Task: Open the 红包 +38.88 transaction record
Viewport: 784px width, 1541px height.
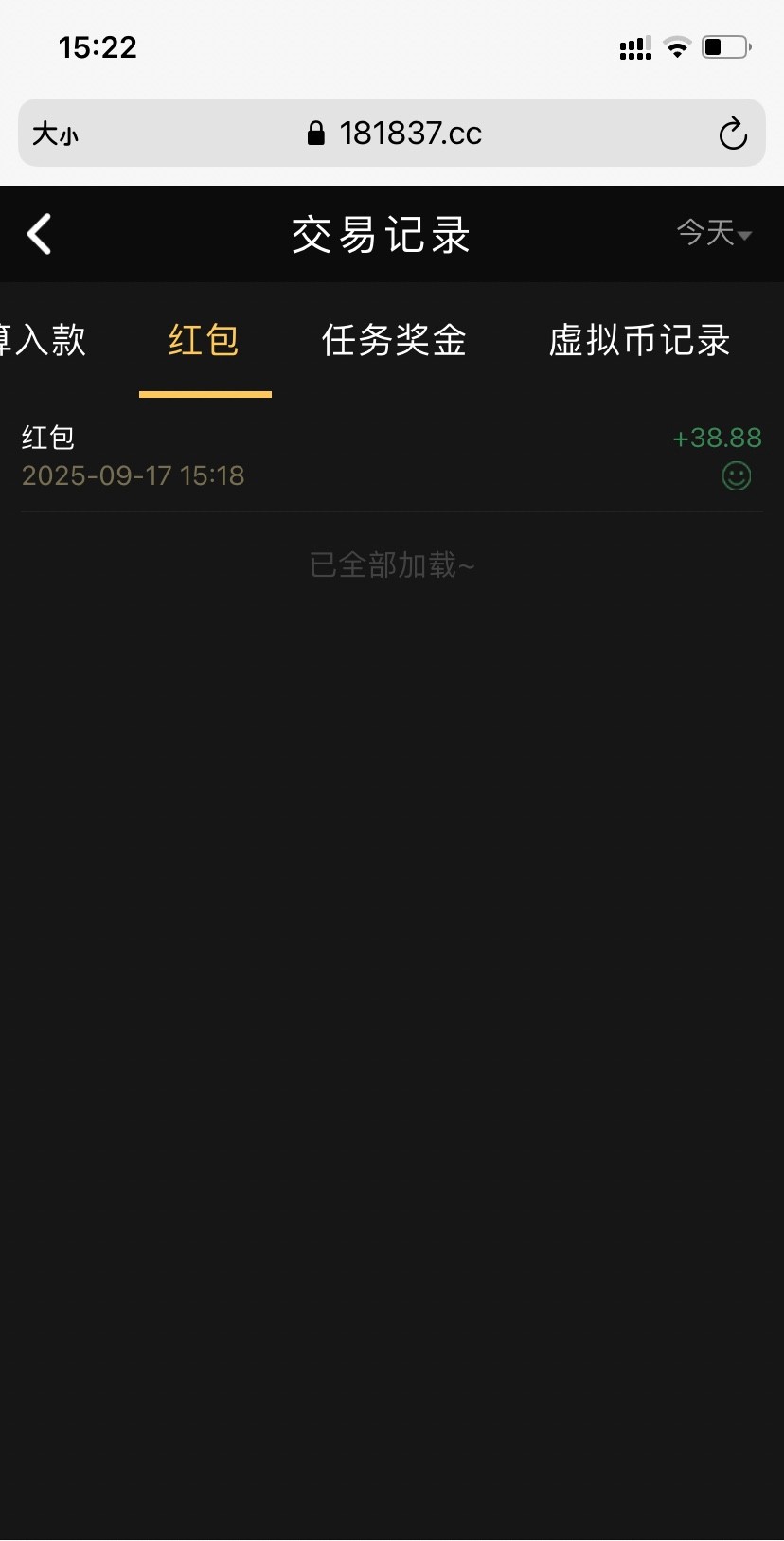Action: 391,457
